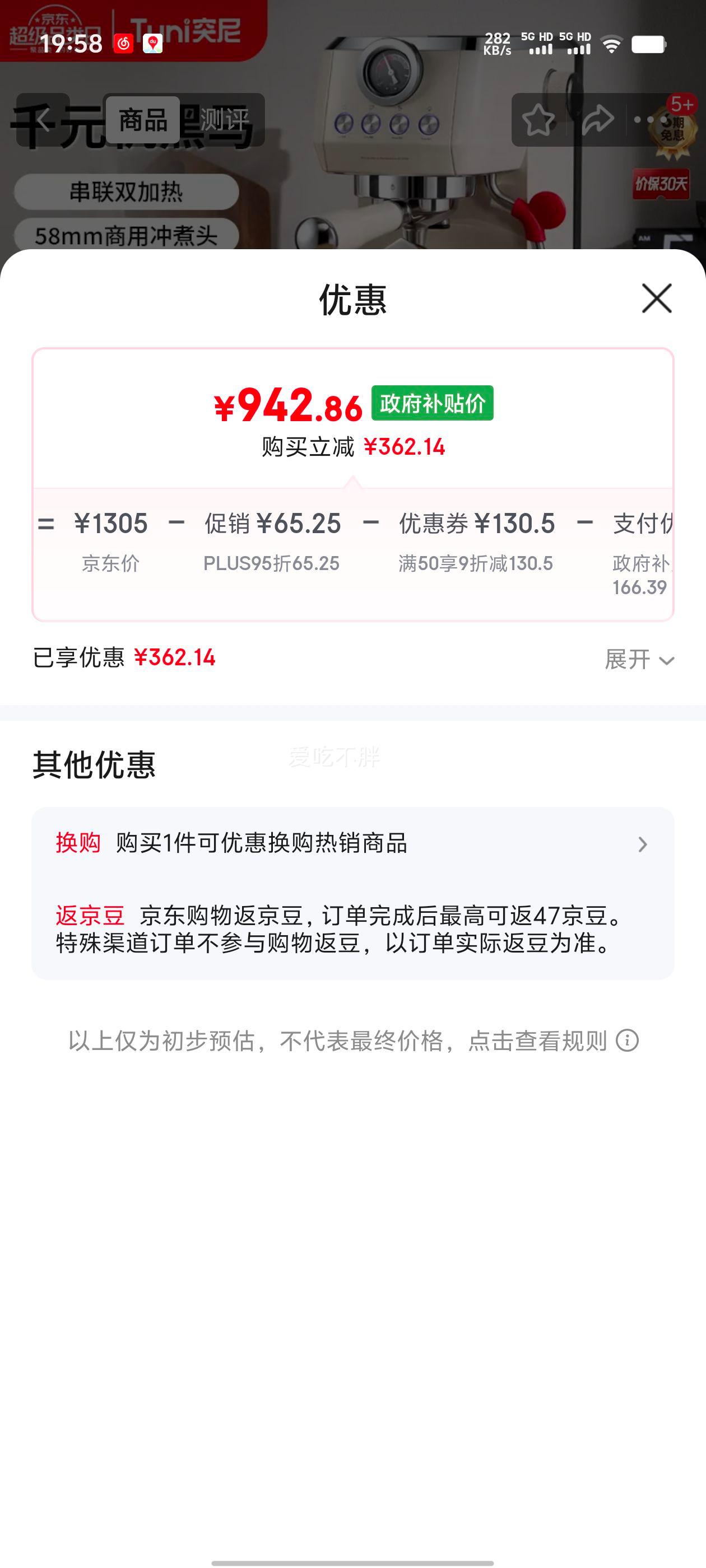706x1568 pixels.
Task: Open the Baidu Maps notification icon
Action: point(154,44)
